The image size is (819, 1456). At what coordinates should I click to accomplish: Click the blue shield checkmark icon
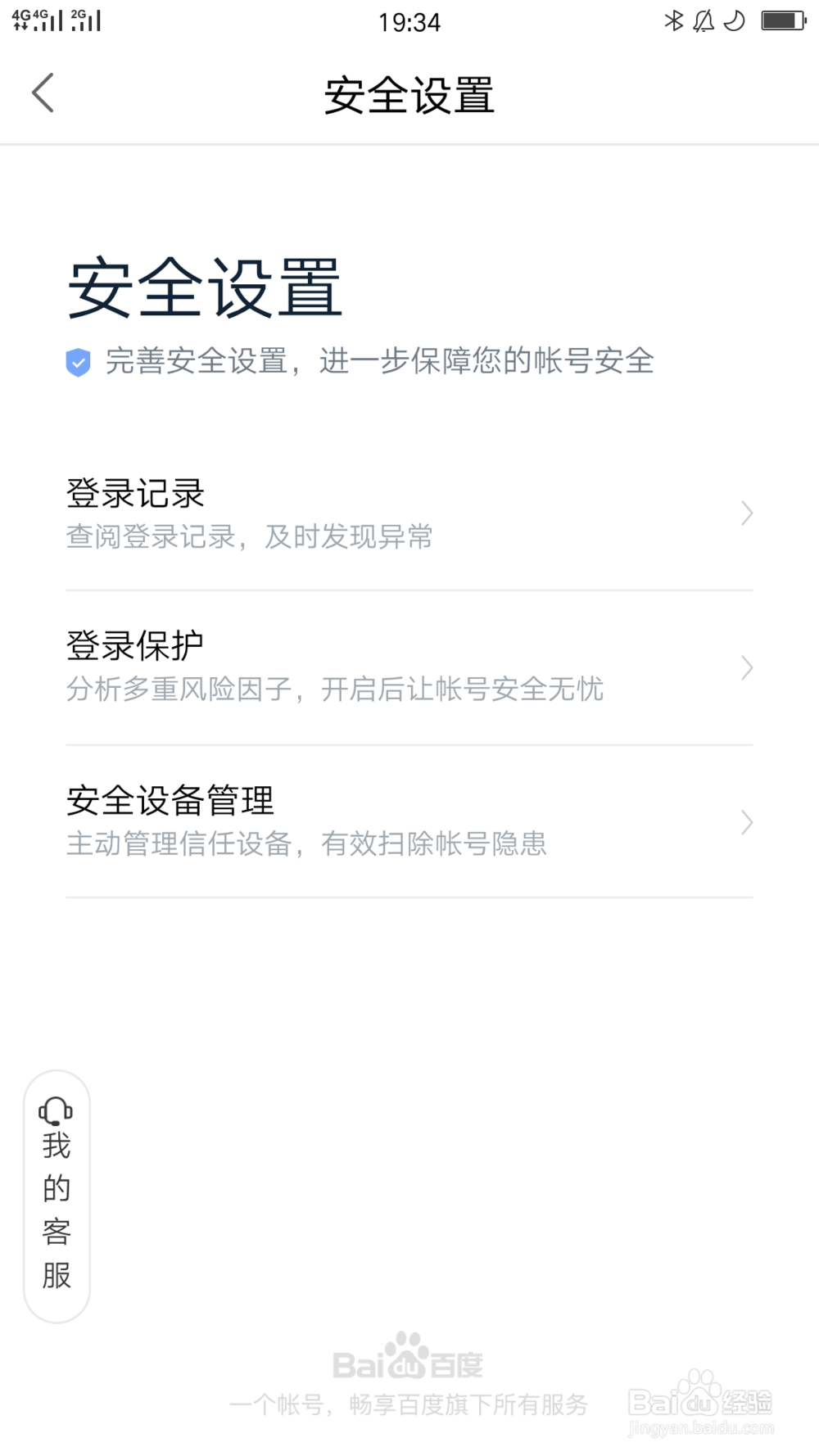[77, 360]
